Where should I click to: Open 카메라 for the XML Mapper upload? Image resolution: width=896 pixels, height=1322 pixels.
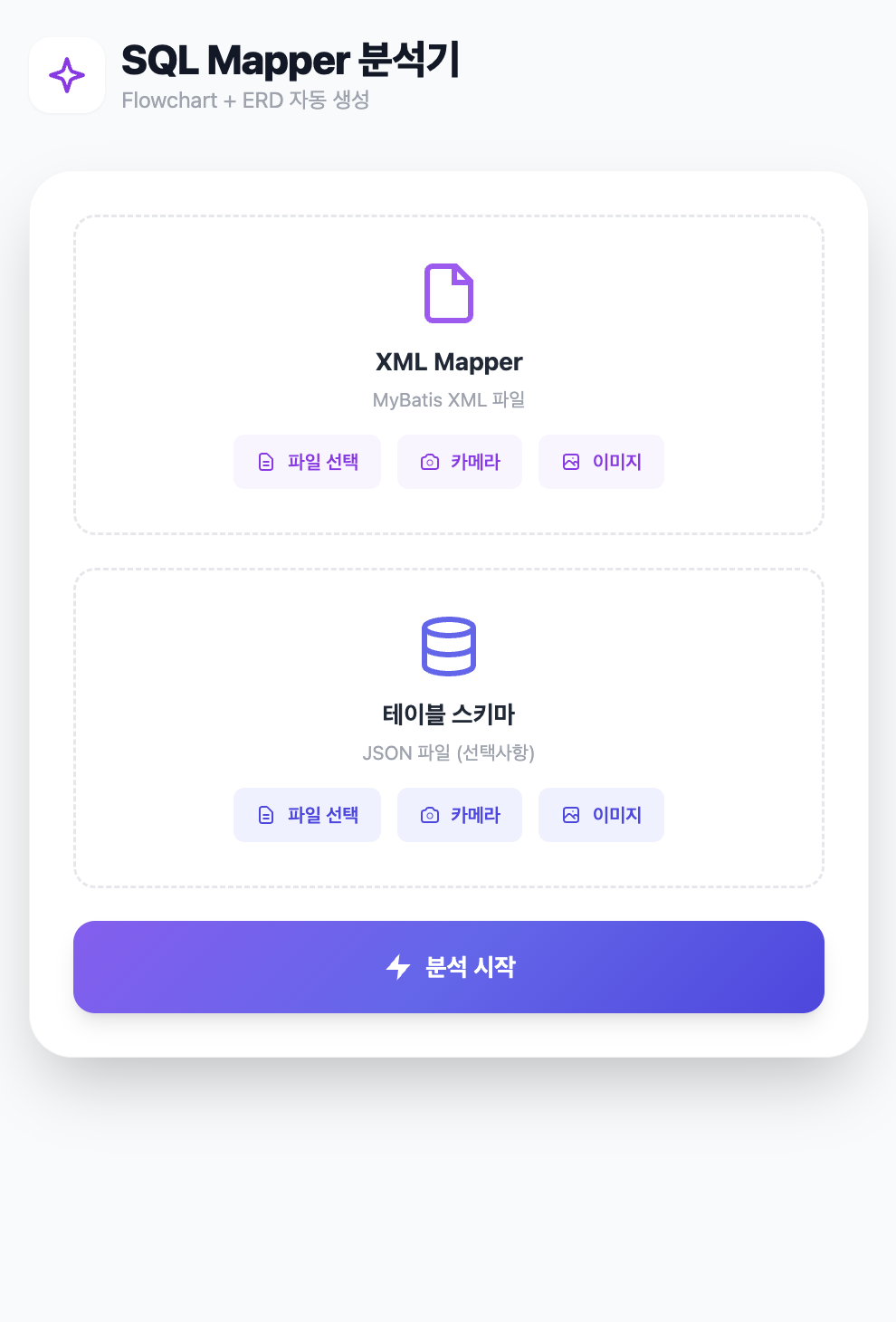click(460, 462)
